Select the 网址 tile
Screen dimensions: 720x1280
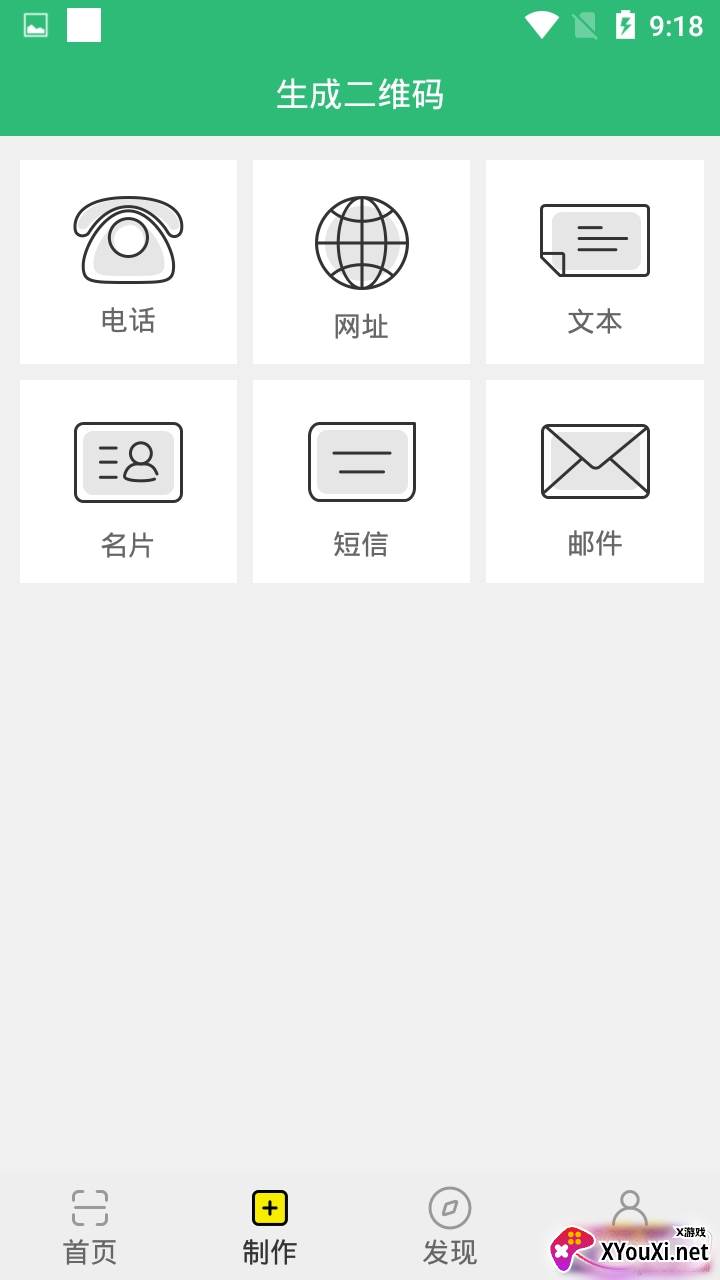pos(361,262)
